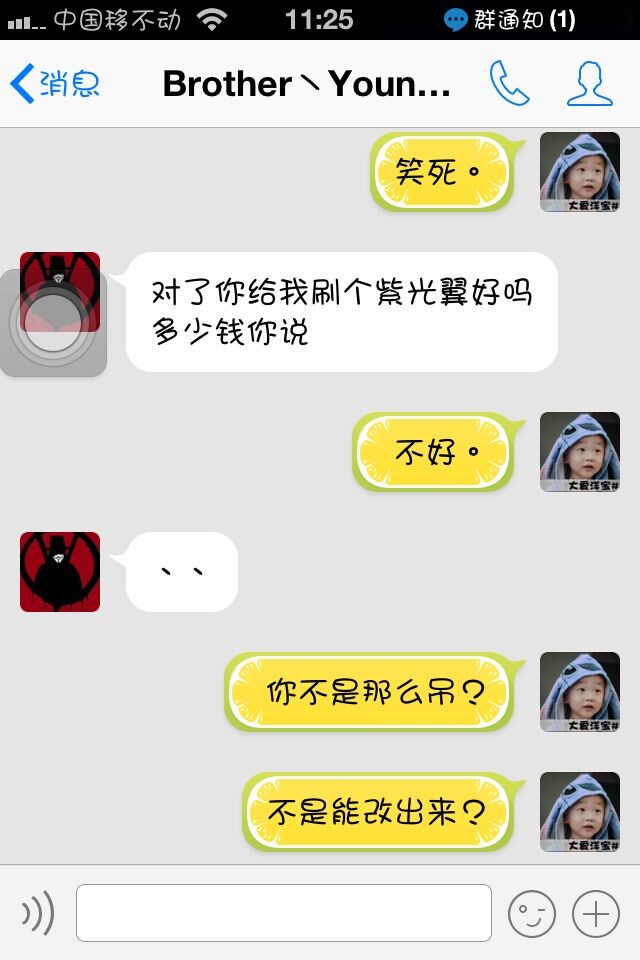Open the plus attachments menu
The width and height of the screenshot is (640, 960).
(x=596, y=913)
